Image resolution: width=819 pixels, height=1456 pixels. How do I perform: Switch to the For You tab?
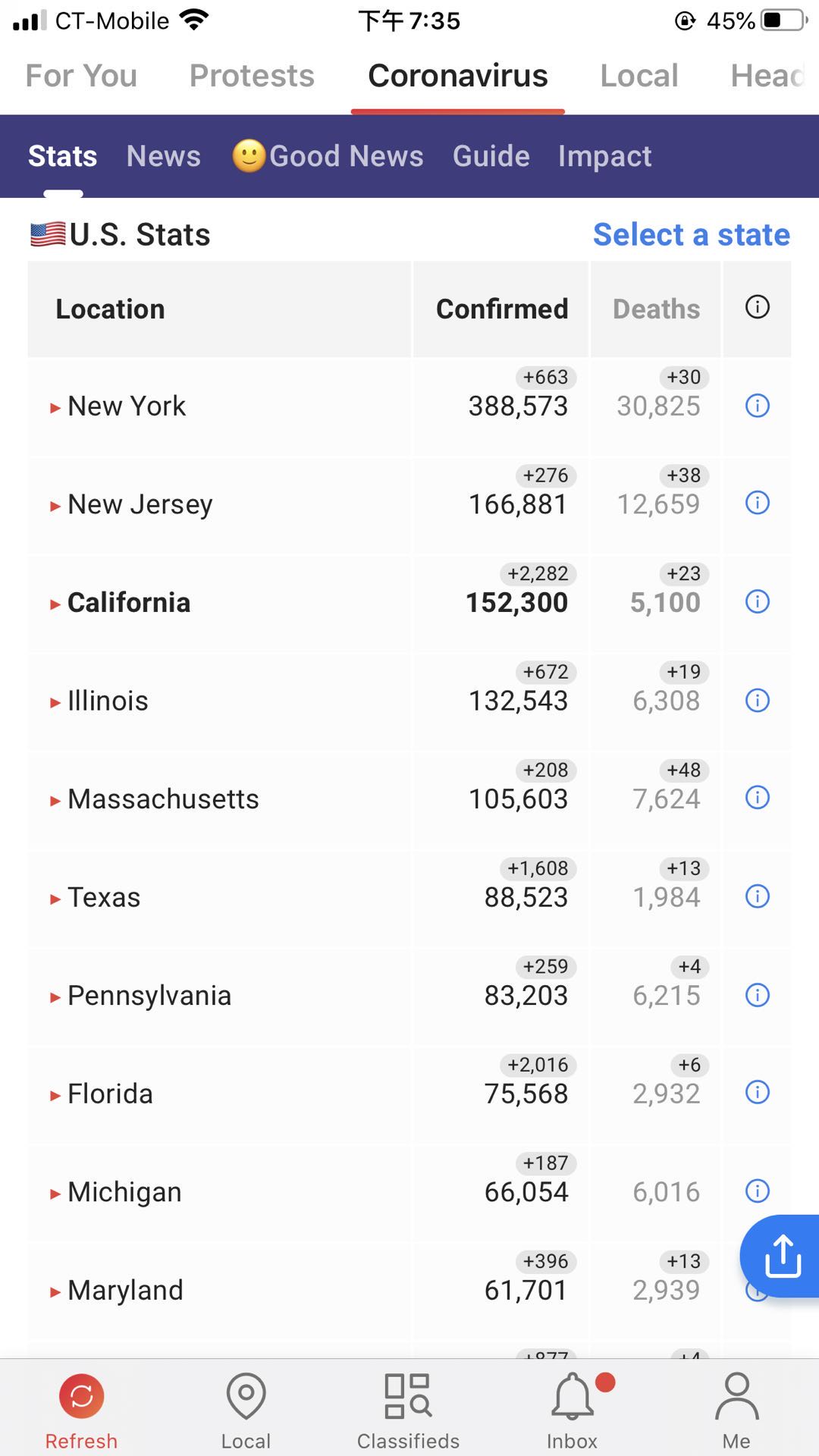pyautogui.click(x=81, y=76)
